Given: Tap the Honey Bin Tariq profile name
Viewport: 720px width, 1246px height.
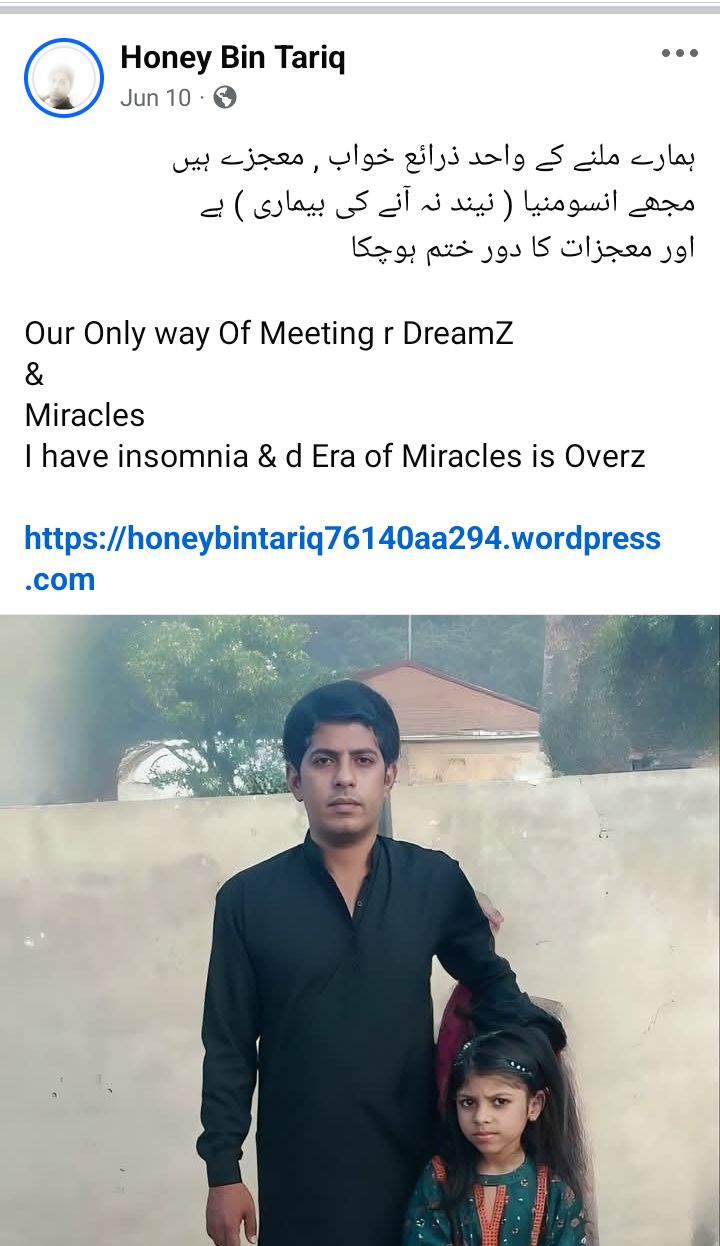Looking at the screenshot, I should click(x=232, y=58).
